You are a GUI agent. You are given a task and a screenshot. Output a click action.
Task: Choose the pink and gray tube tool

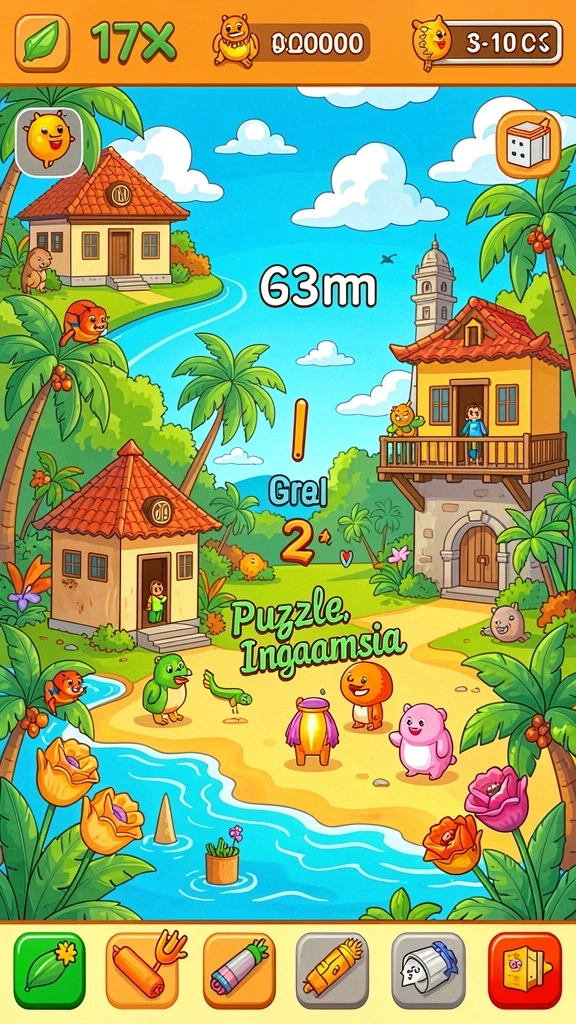(239, 970)
